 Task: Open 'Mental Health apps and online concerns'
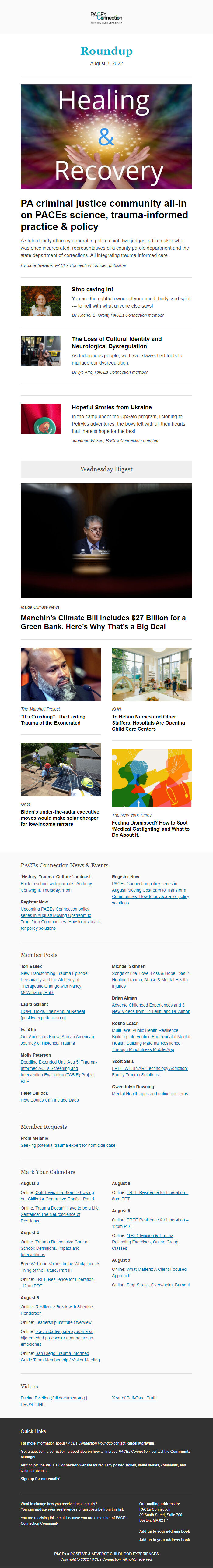pyautogui.click(x=149, y=1094)
